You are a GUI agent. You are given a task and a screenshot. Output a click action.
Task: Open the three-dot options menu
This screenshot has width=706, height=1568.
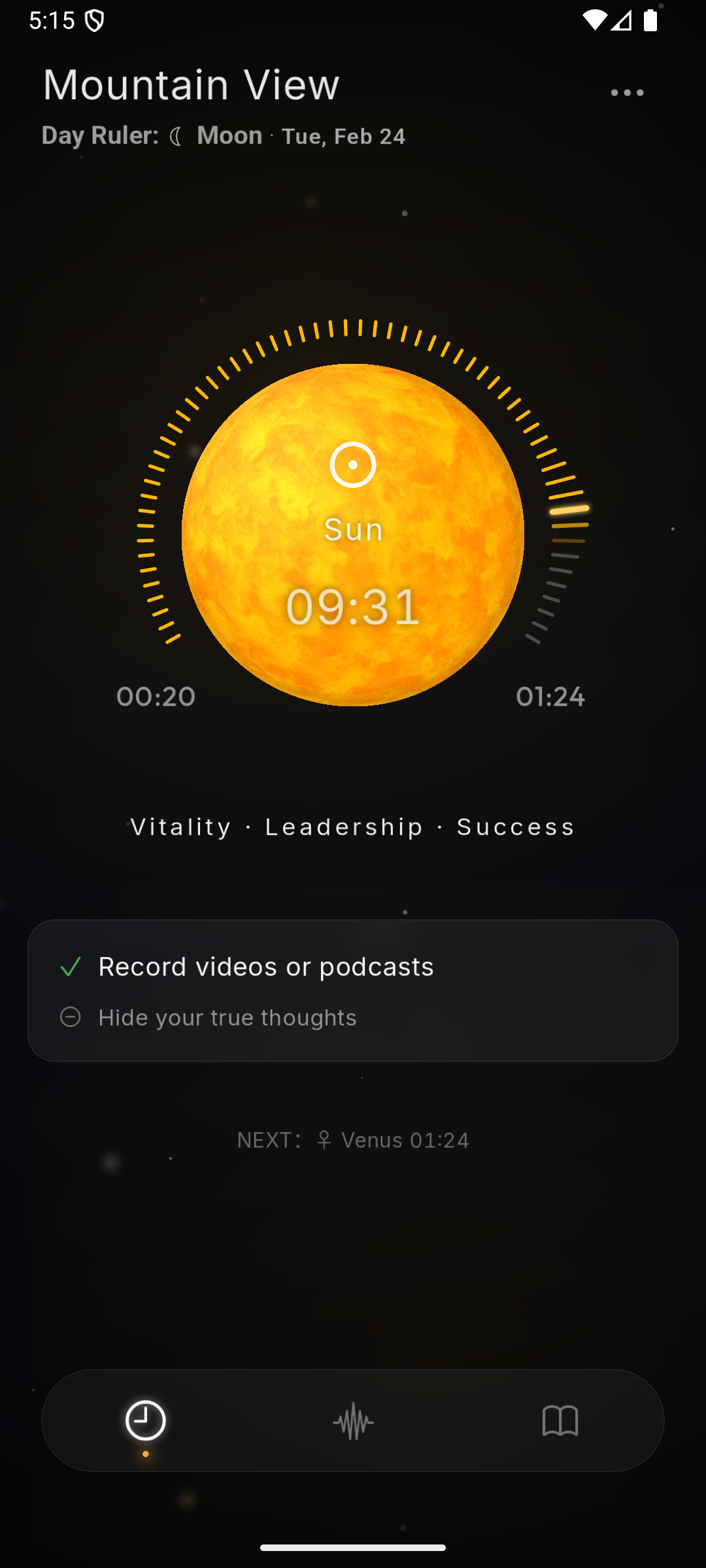click(626, 91)
